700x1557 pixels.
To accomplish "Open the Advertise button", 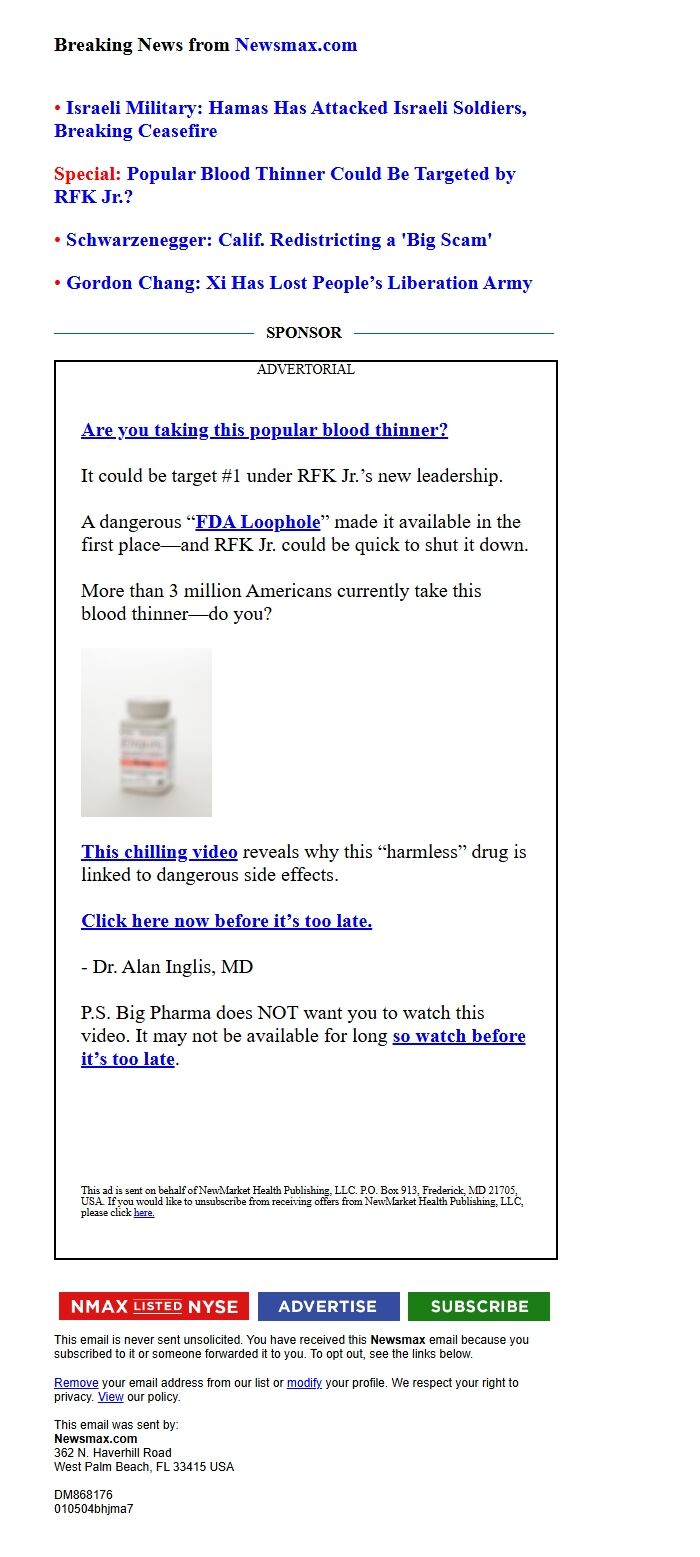I will tap(328, 1306).
